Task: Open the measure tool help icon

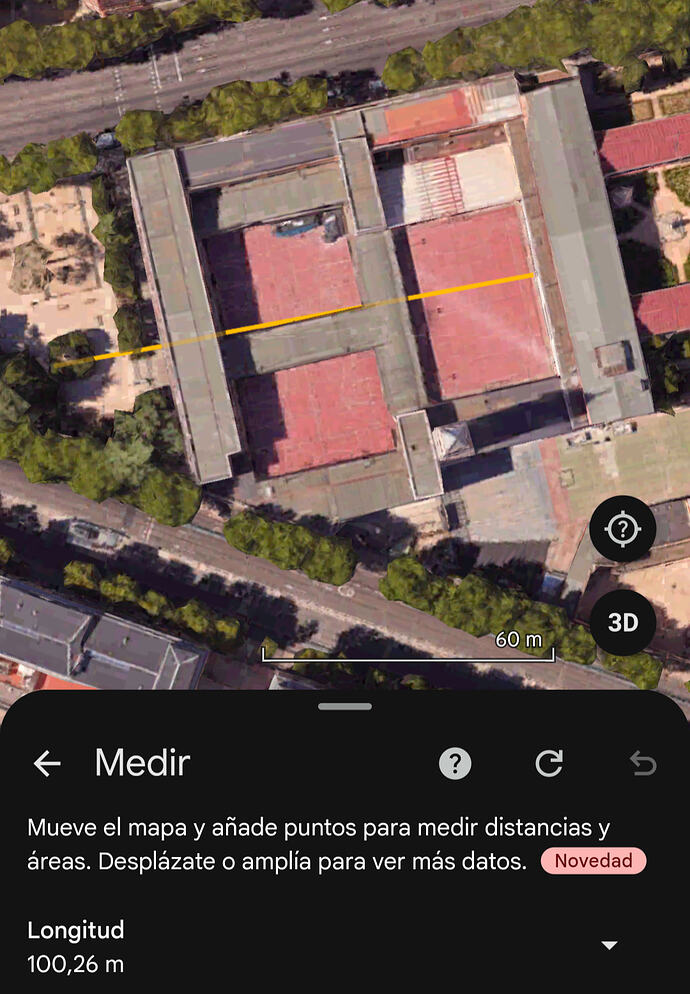Action: (455, 764)
